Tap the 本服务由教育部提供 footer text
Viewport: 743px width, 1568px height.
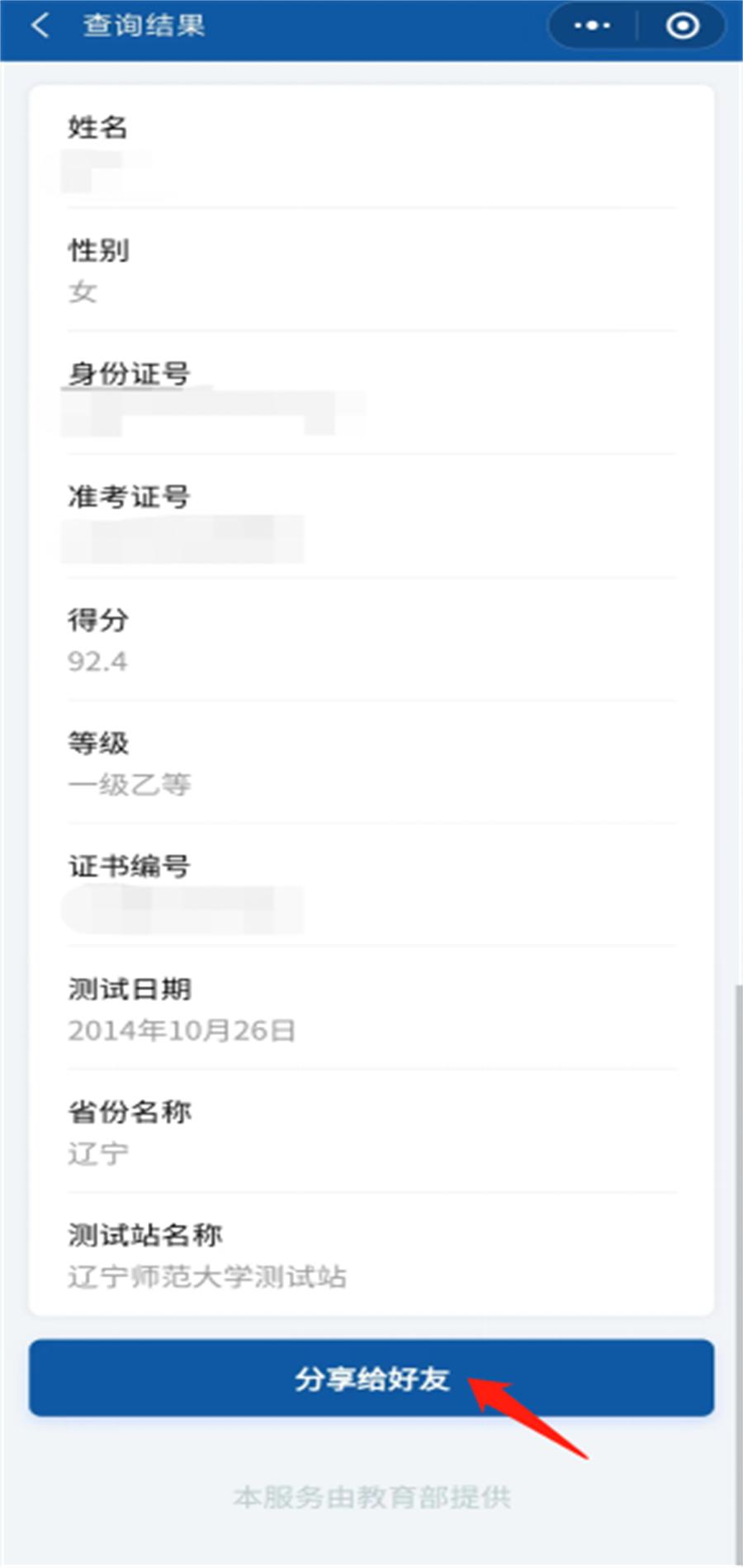[373, 1498]
